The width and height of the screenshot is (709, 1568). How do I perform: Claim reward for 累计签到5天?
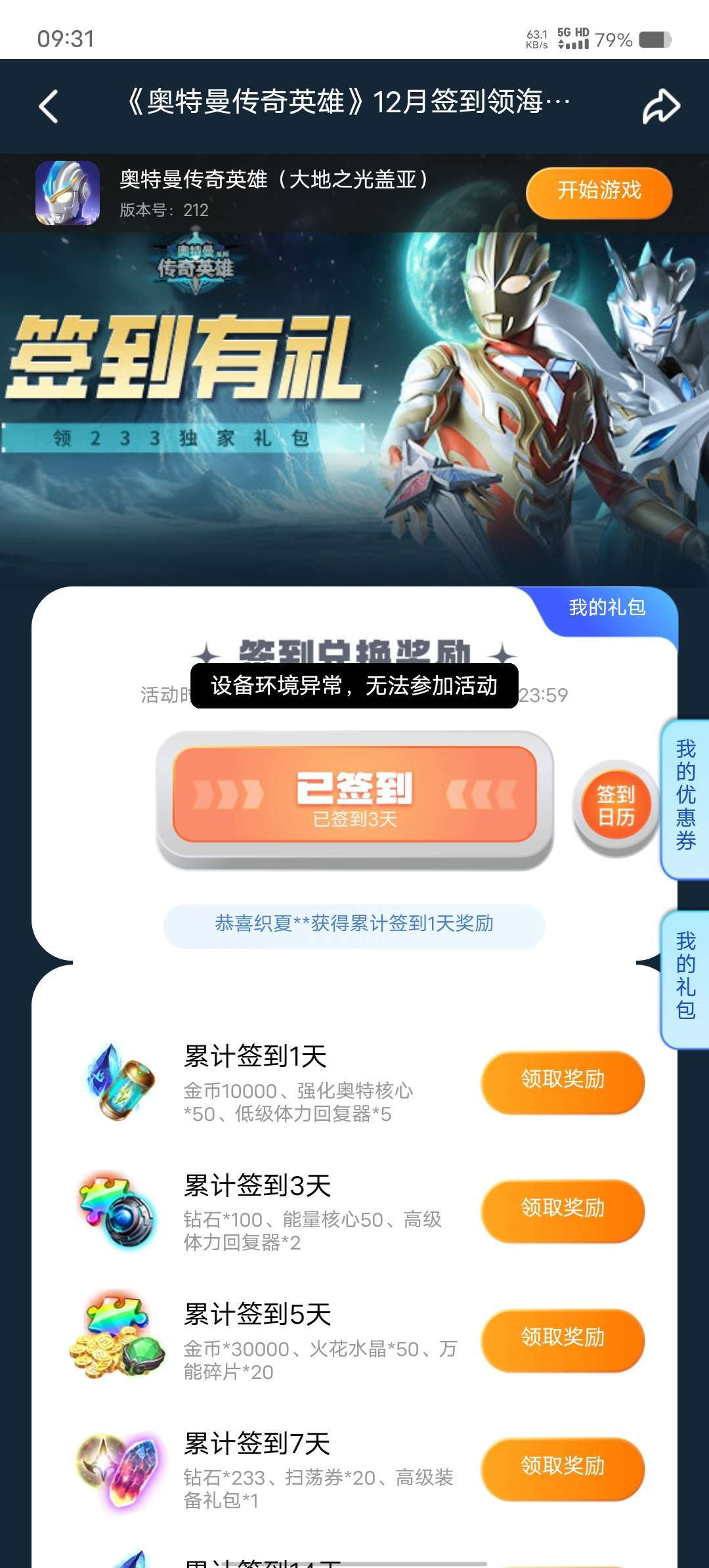point(562,1337)
